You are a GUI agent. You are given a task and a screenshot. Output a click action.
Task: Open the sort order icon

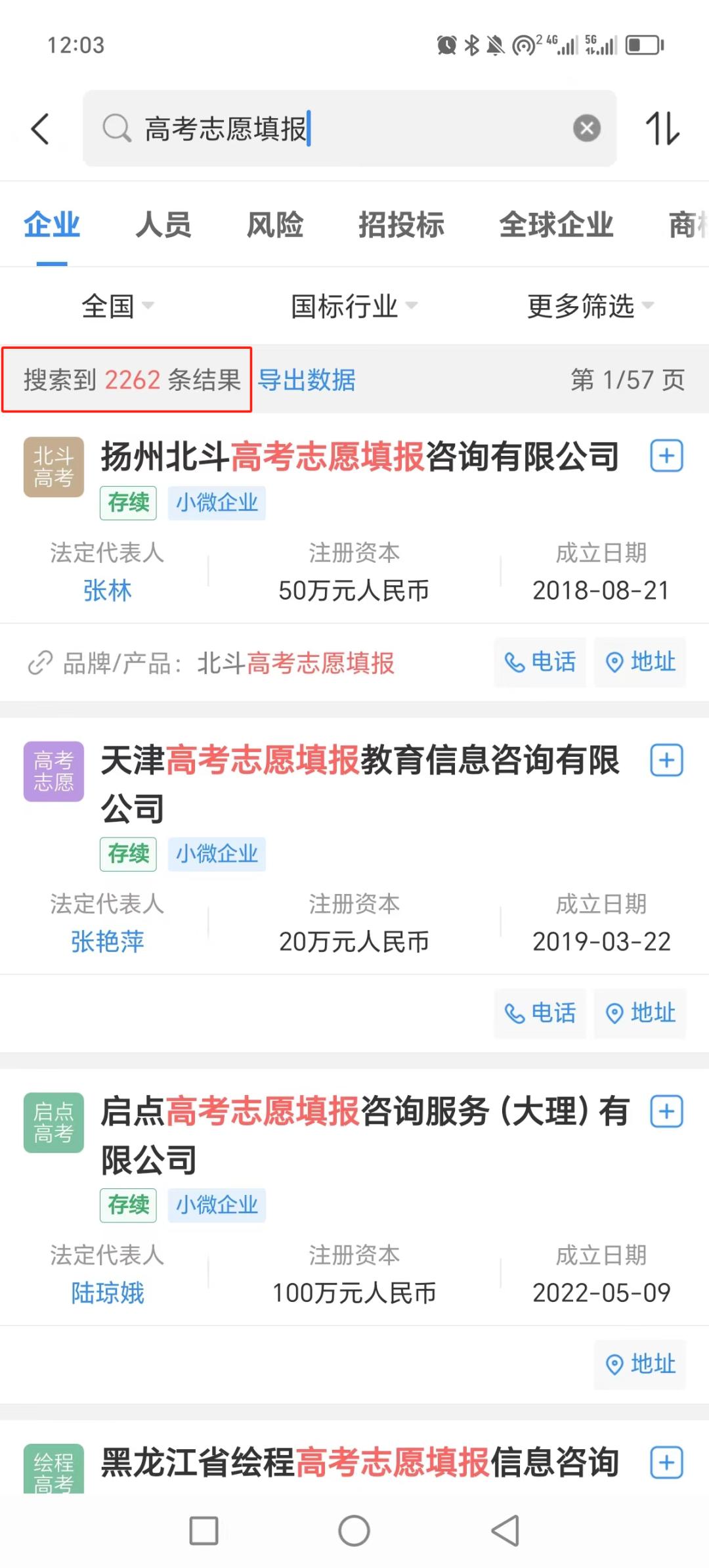pos(662,129)
